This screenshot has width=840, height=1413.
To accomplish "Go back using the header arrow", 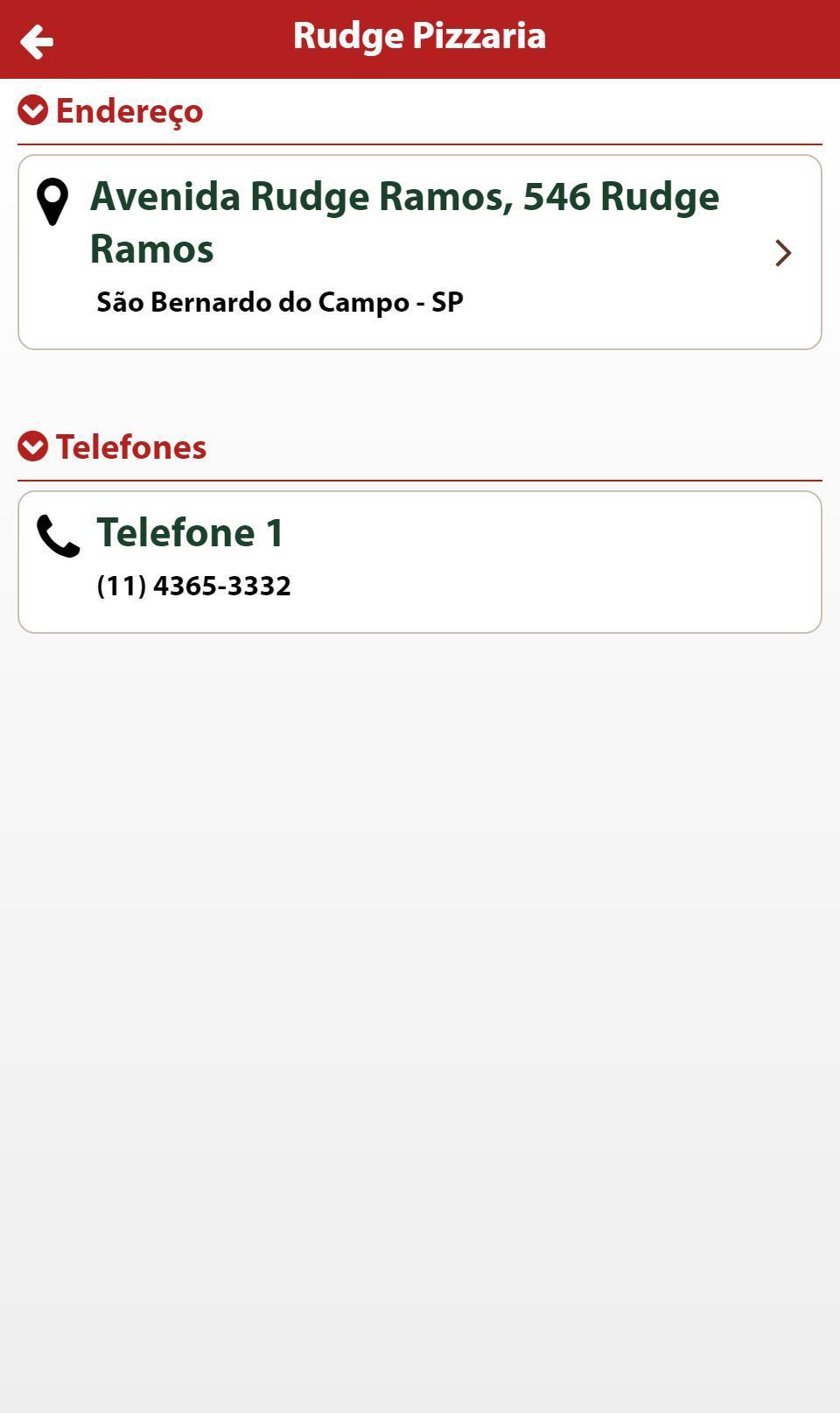I will (37, 41).
